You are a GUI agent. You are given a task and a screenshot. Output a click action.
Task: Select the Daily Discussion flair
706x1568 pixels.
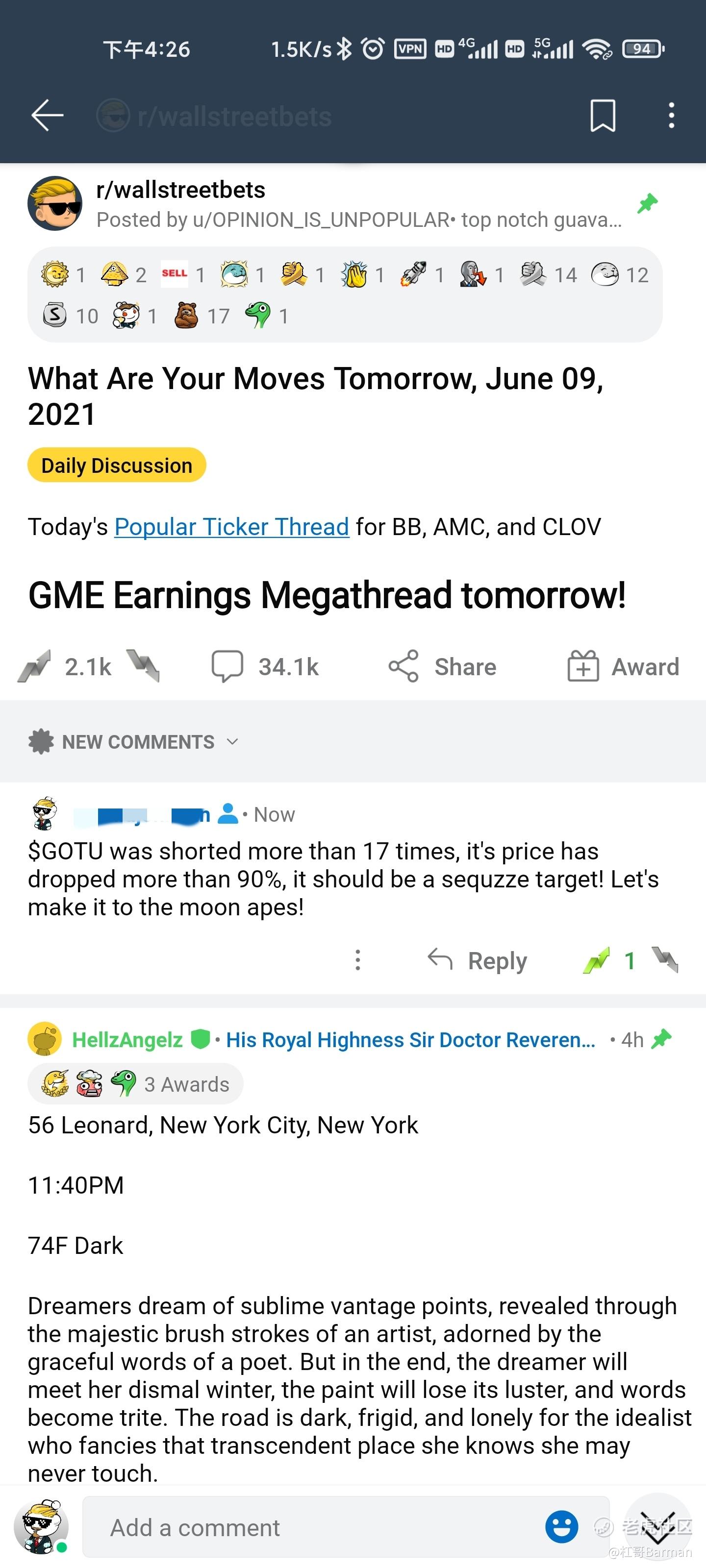[117, 465]
